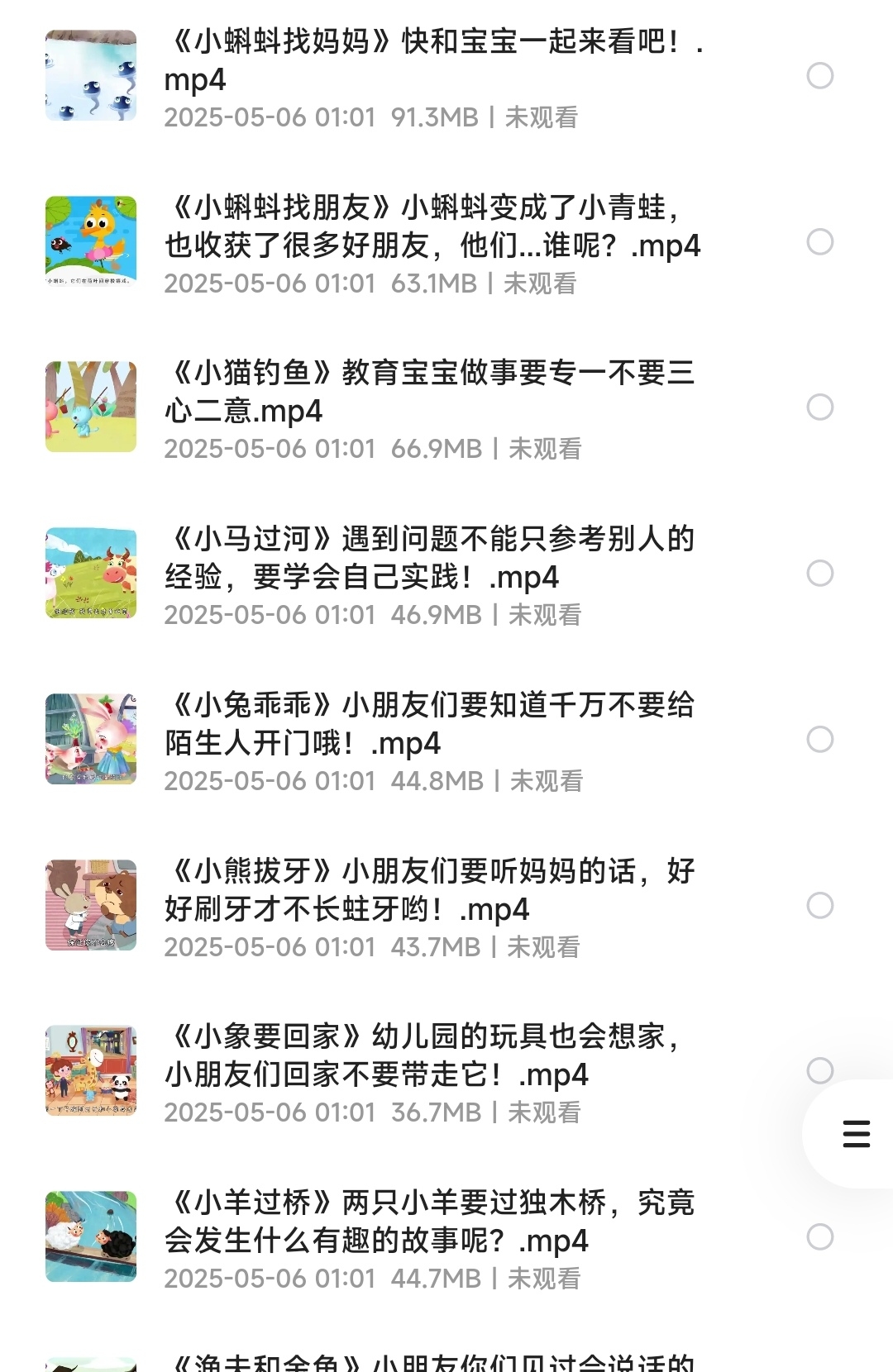Select the 《小蝌蚪找妈妈》 file circle
Image resolution: width=893 pixels, height=1372 pixels.
(x=819, y=76)
